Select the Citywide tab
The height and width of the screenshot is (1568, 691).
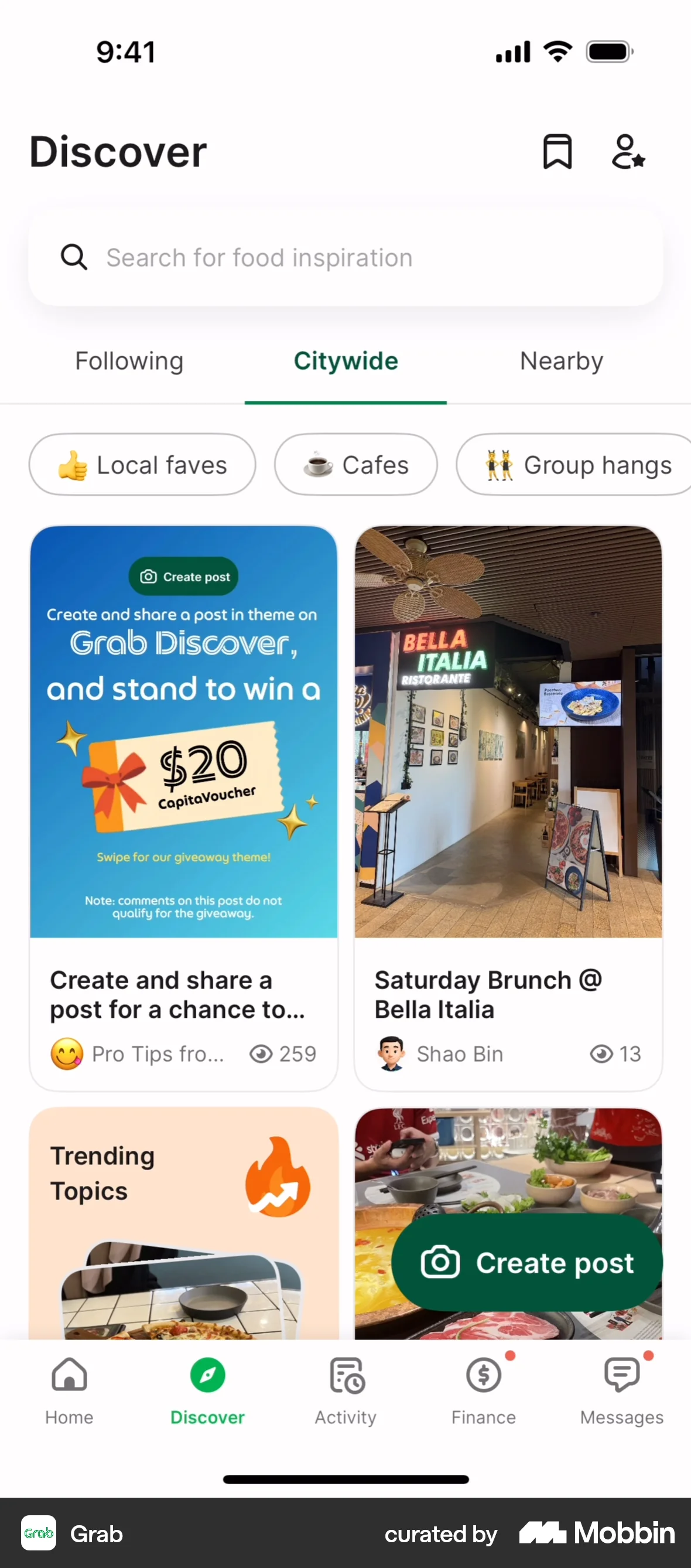(345, 362)
